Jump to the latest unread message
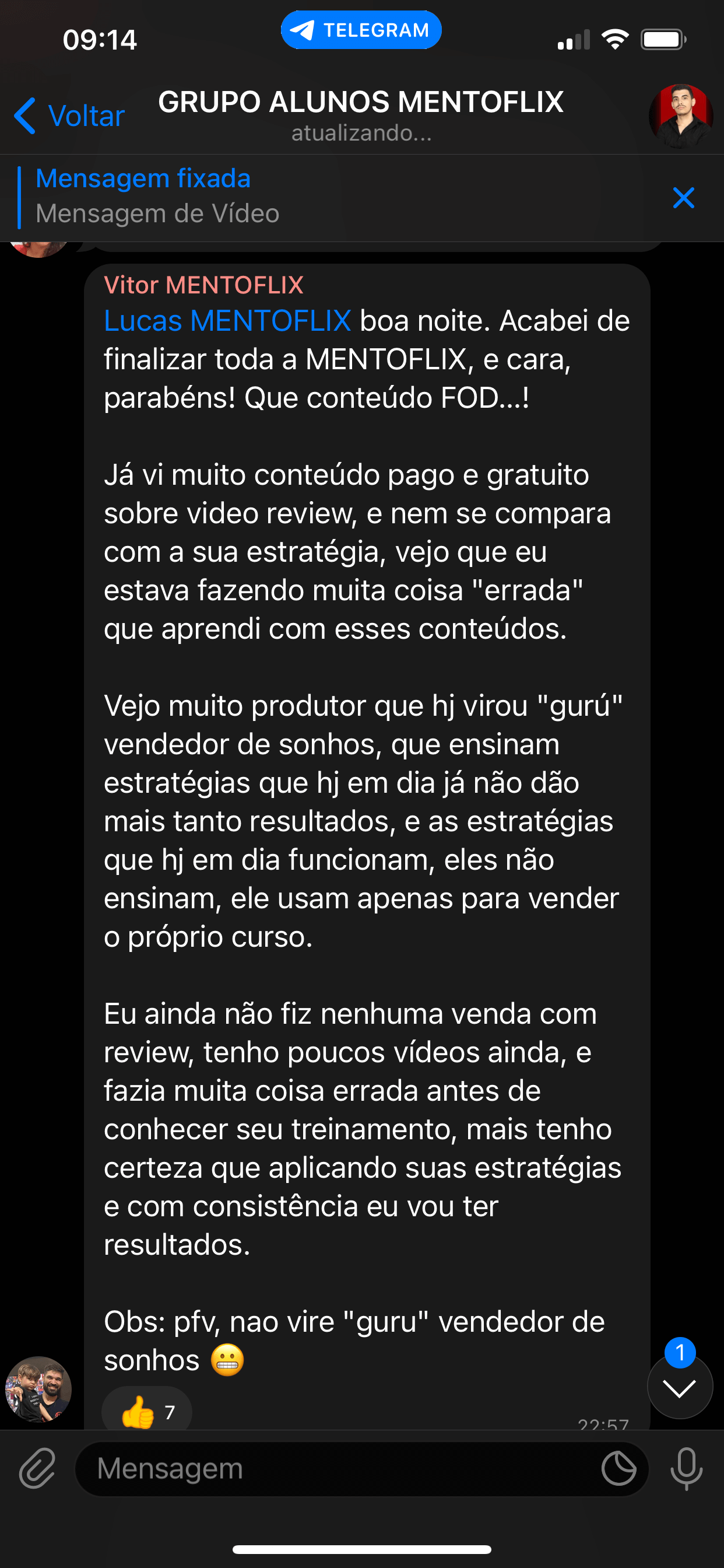Screen dimensions: 724x1568 click(679, 1387)
